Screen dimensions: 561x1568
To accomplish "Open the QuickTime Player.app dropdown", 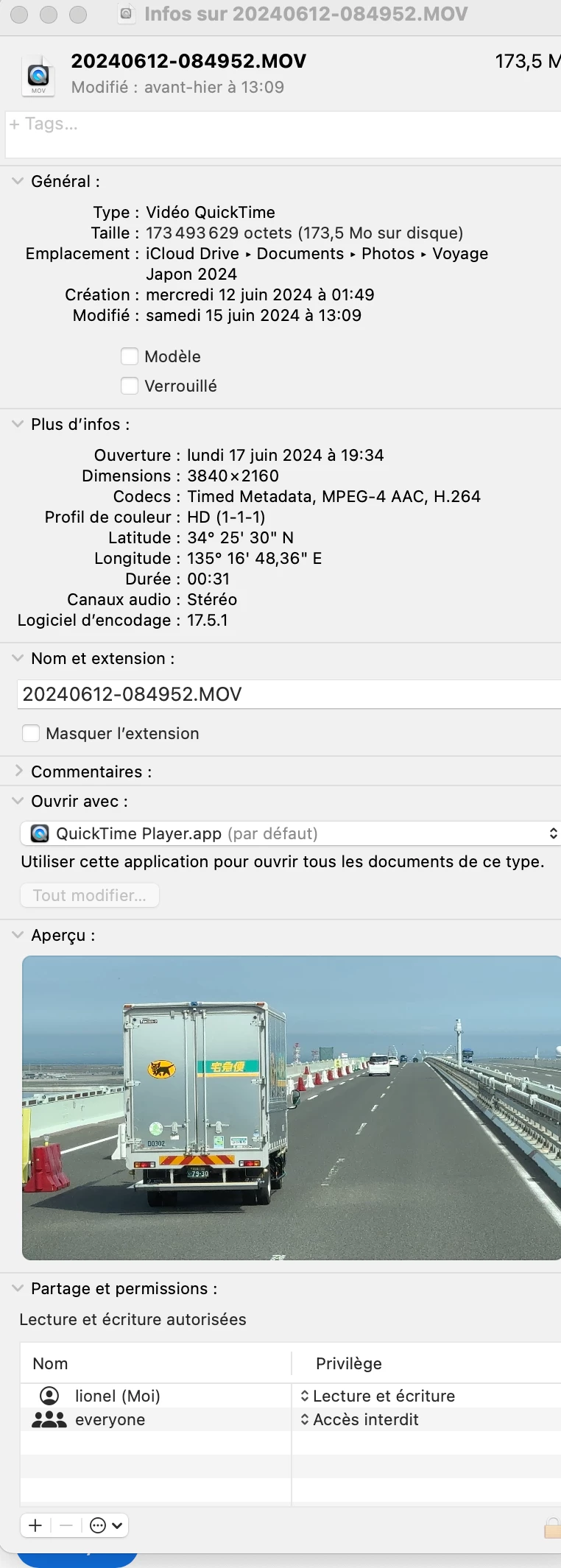I will tap(291, 833).
